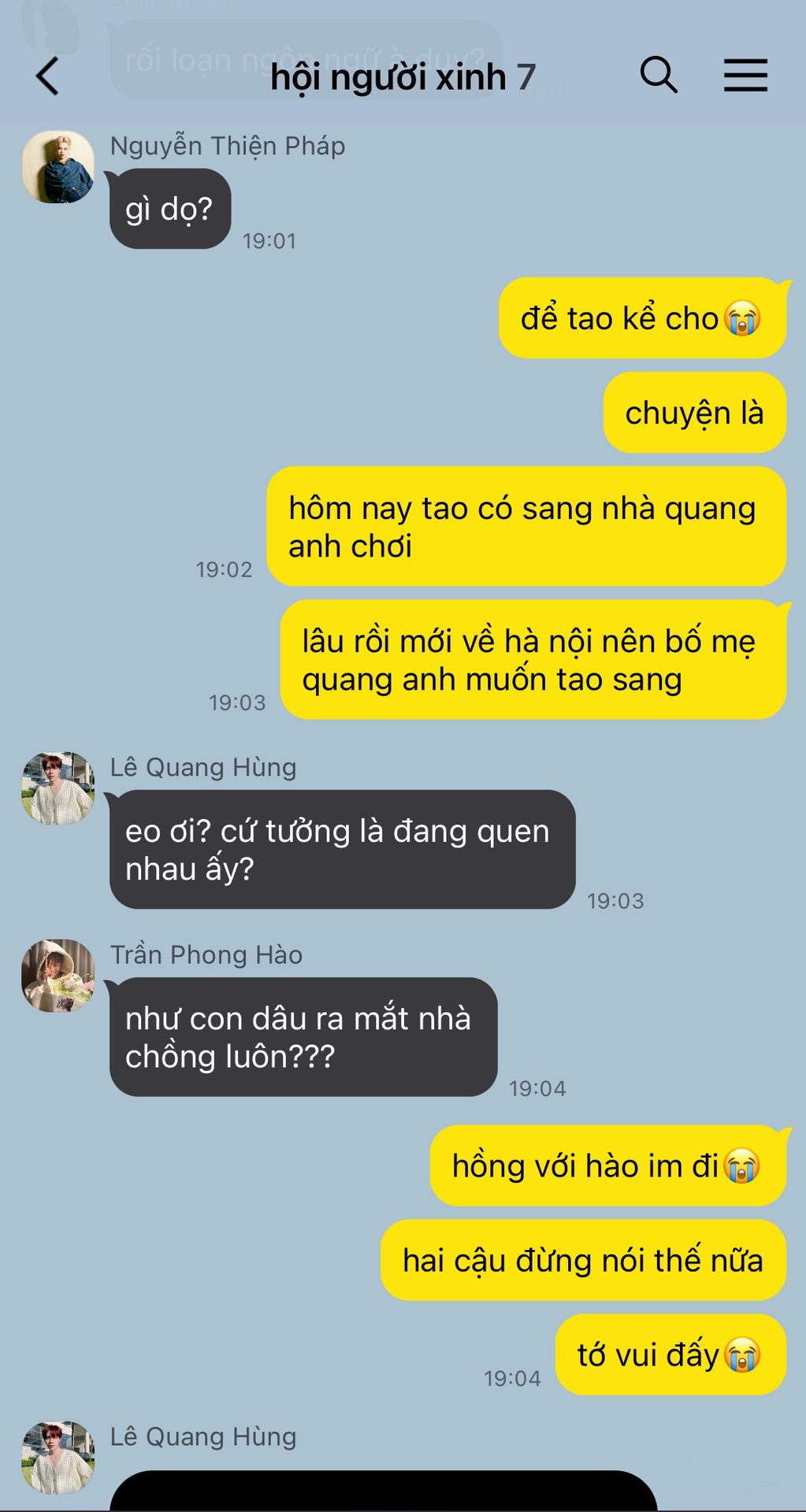View Trần Phong Hào's avatar
Viewport: 806px width, 1512px height.
point(58,975)
